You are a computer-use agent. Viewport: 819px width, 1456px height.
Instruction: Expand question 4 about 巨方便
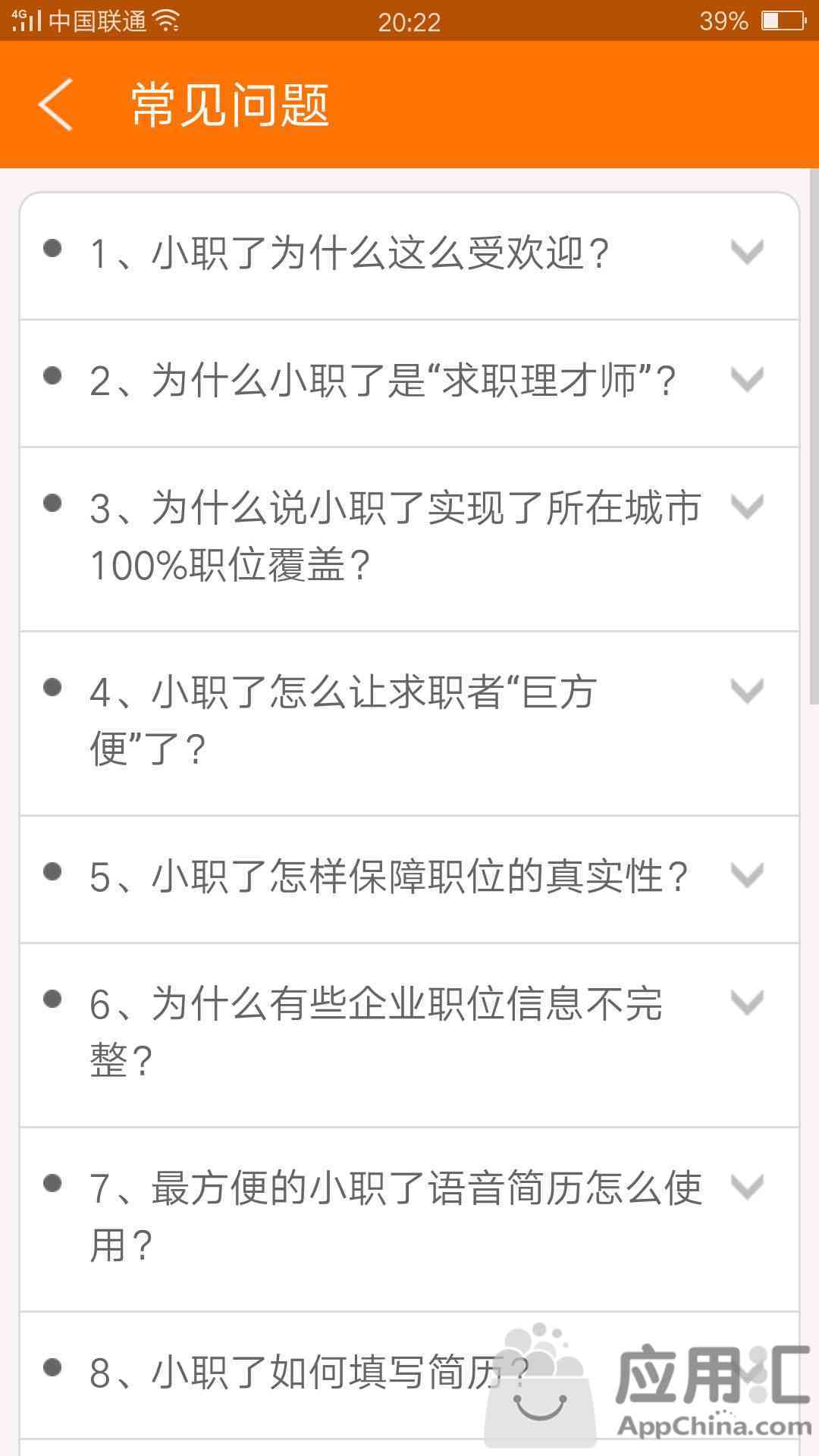click(409, 723)
